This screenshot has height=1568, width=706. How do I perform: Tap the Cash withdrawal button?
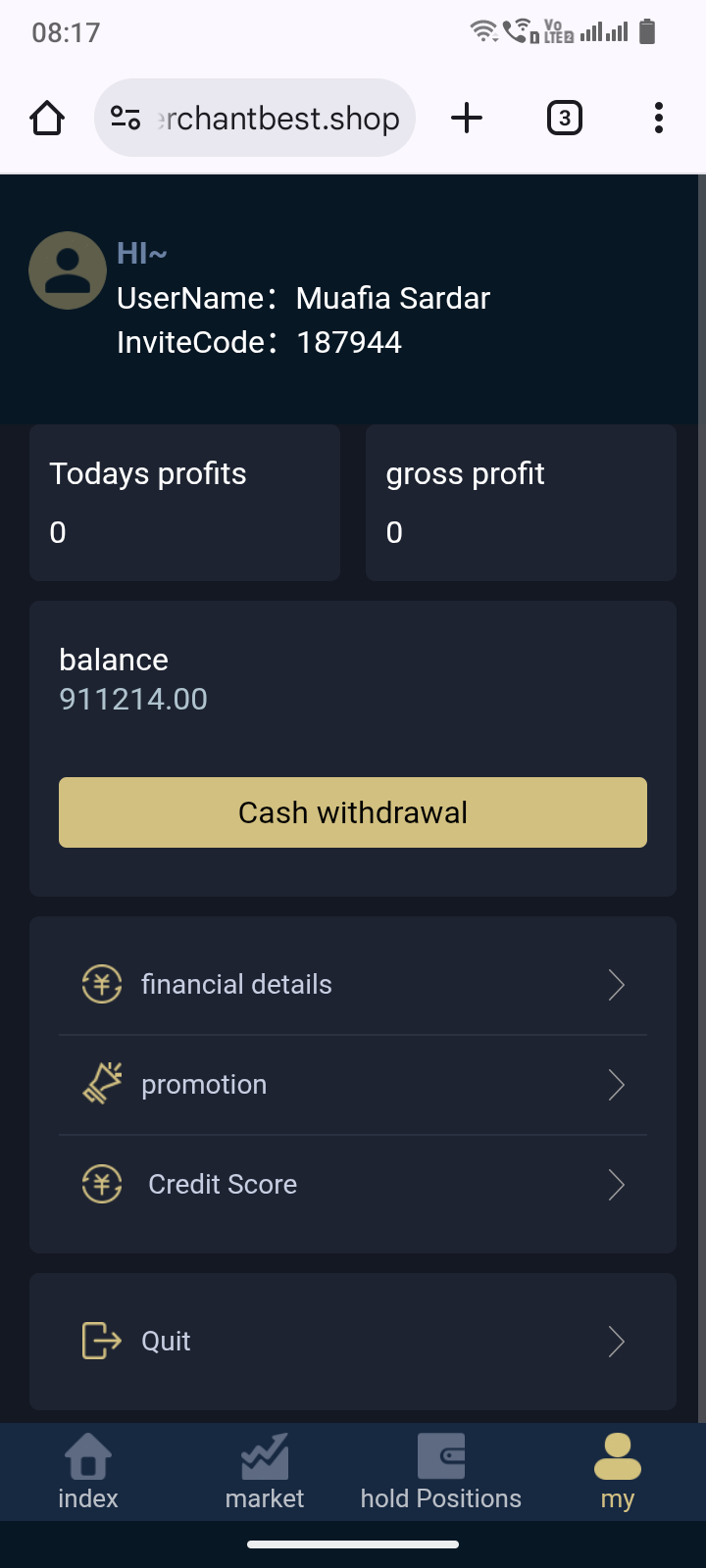tap(353, 812)
